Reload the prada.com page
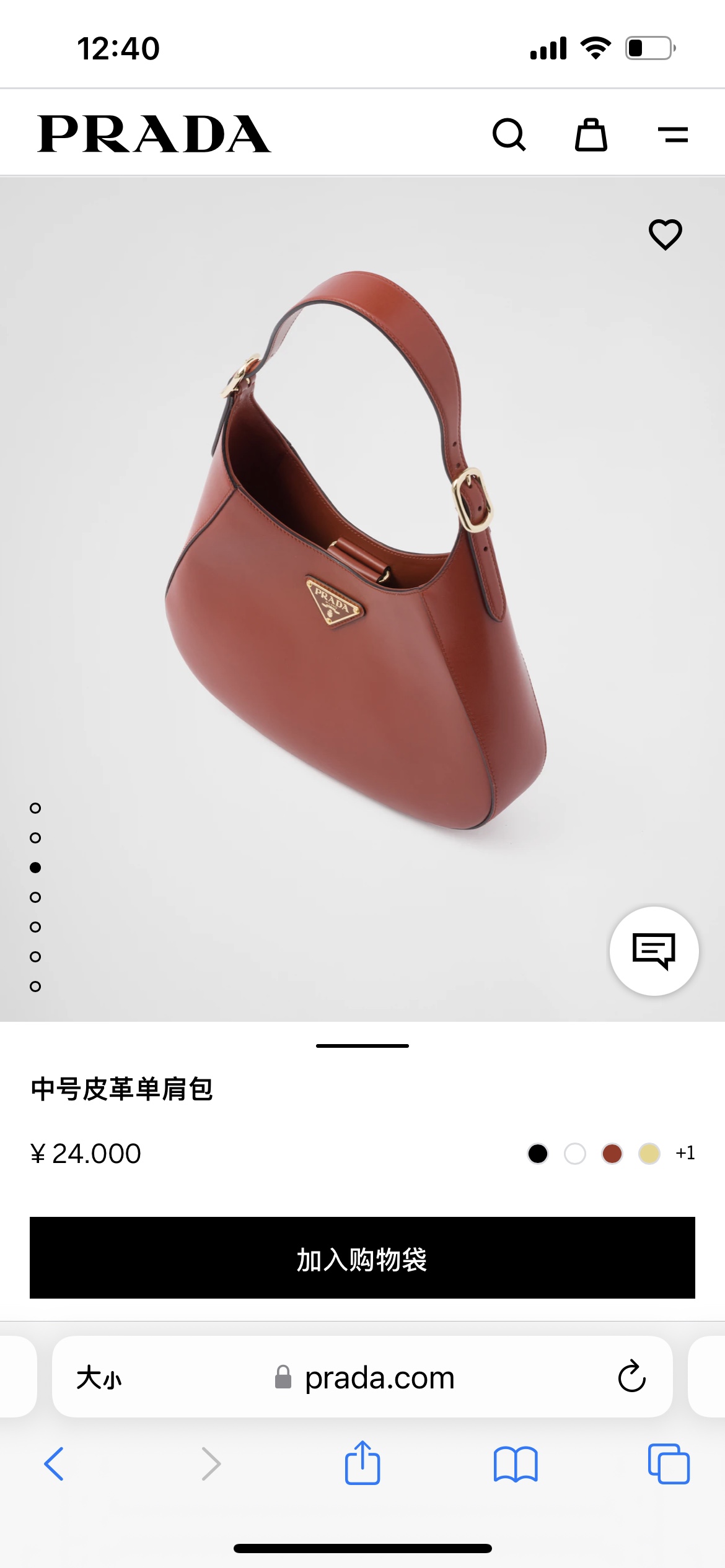This screenshot has height=1568, width=725. pyautogui.click(x=631, y=1377)
